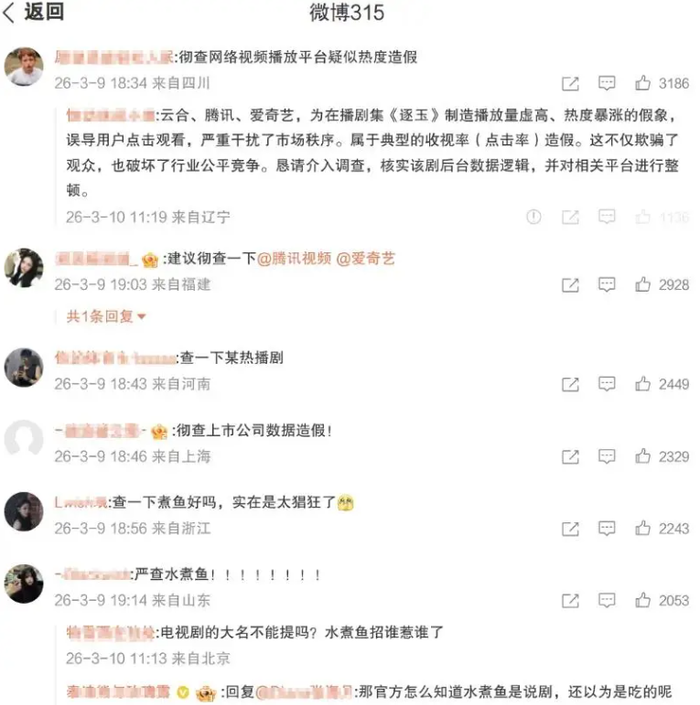This screenshot has height=705, width=700.
Task: Like the 严查水煮鱼 comment with 2053 likes
Action: (643, 600)
